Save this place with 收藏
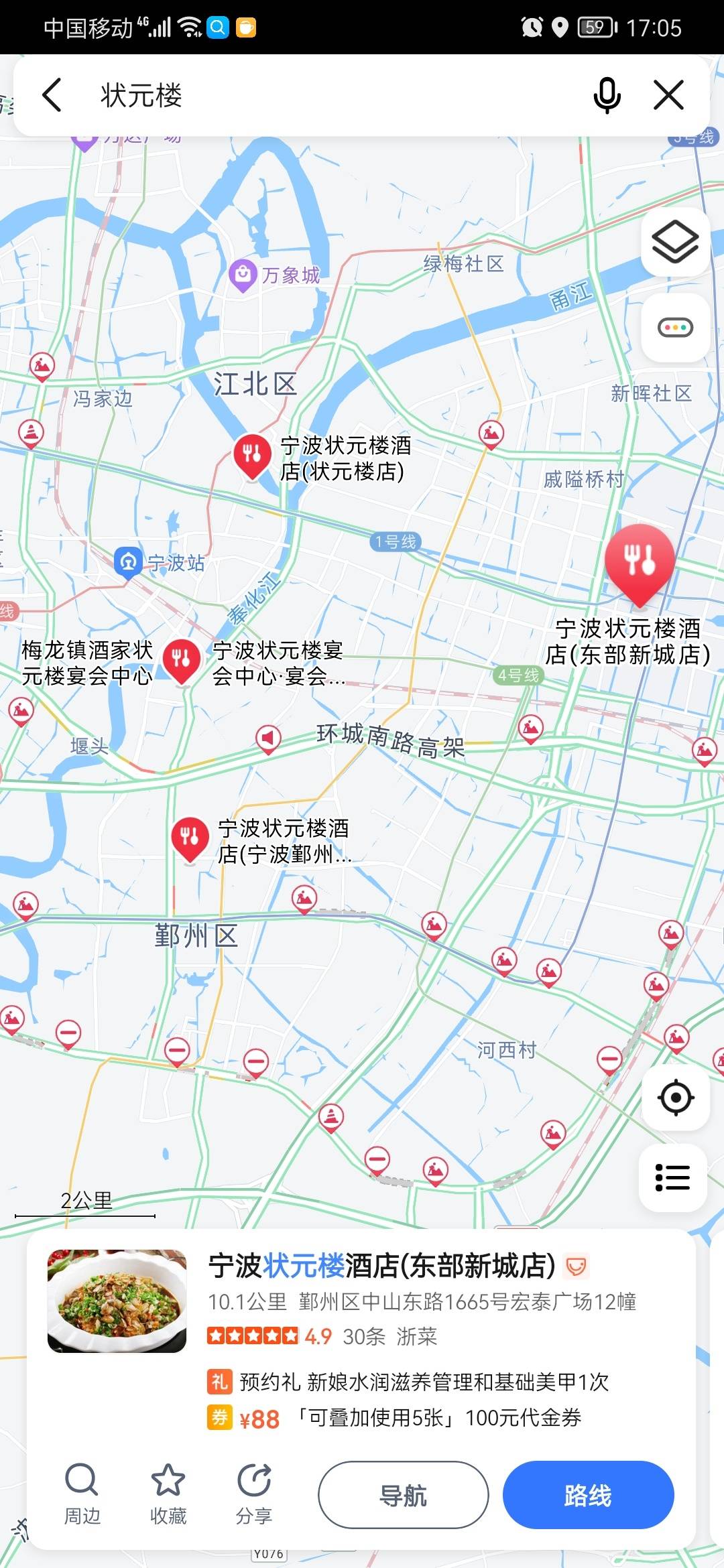 [x=168, y=1493]
